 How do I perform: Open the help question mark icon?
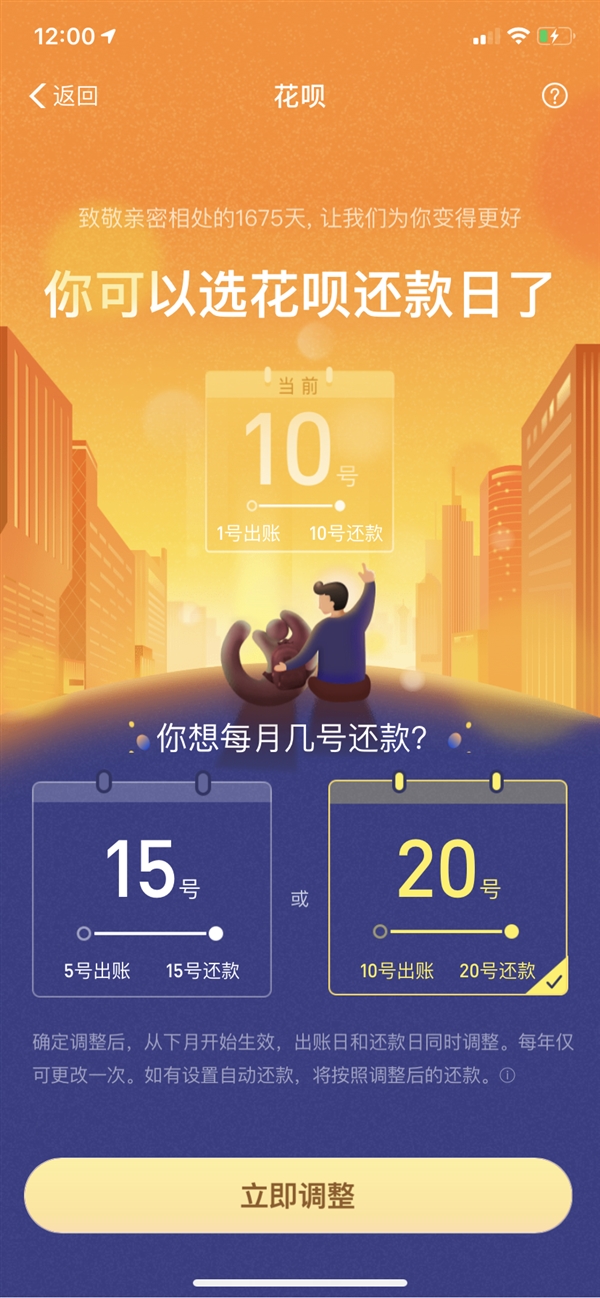coord(554,96)
